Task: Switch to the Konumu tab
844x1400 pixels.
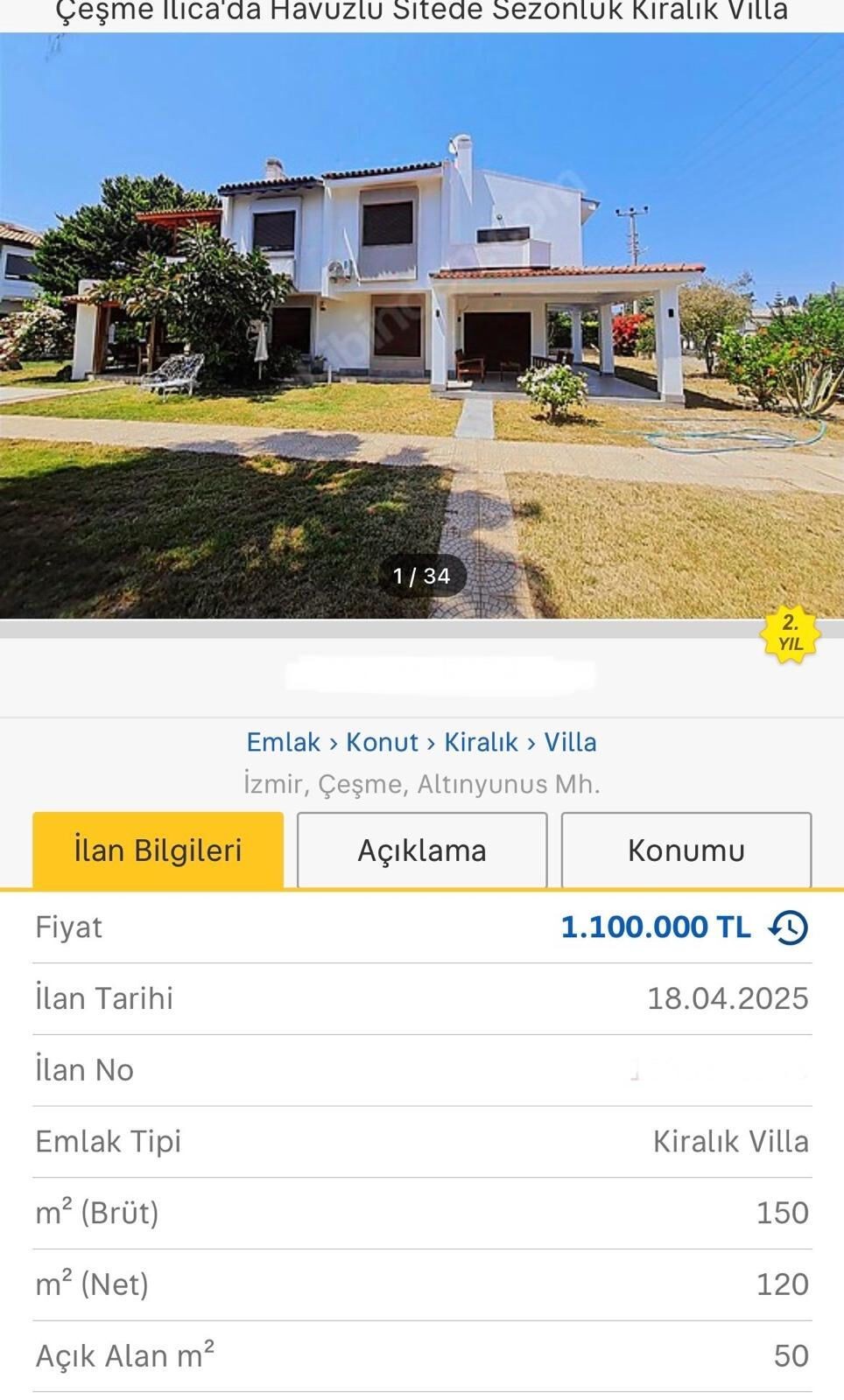Action: pyautogui.click(x=686, y=850)
